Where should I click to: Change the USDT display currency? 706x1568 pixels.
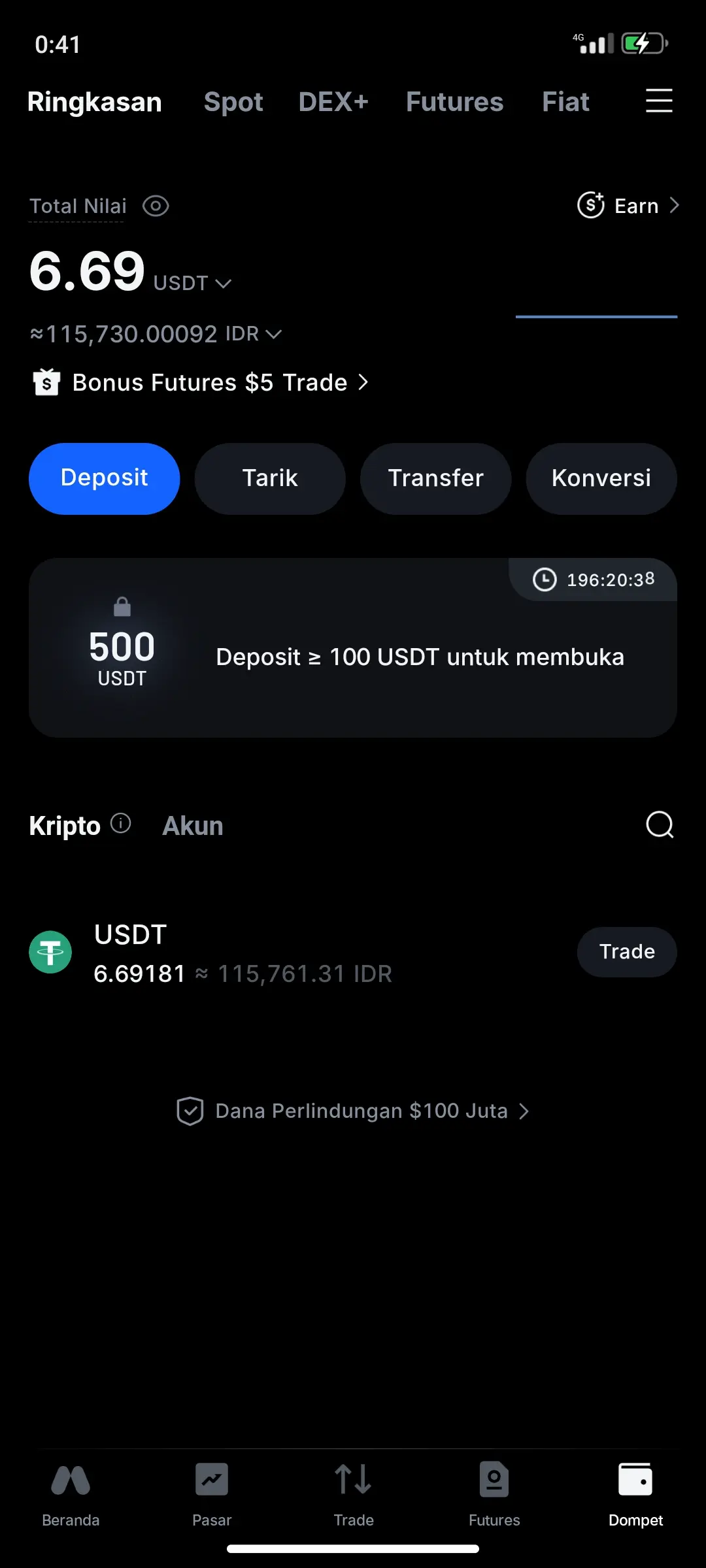[192, 283]
